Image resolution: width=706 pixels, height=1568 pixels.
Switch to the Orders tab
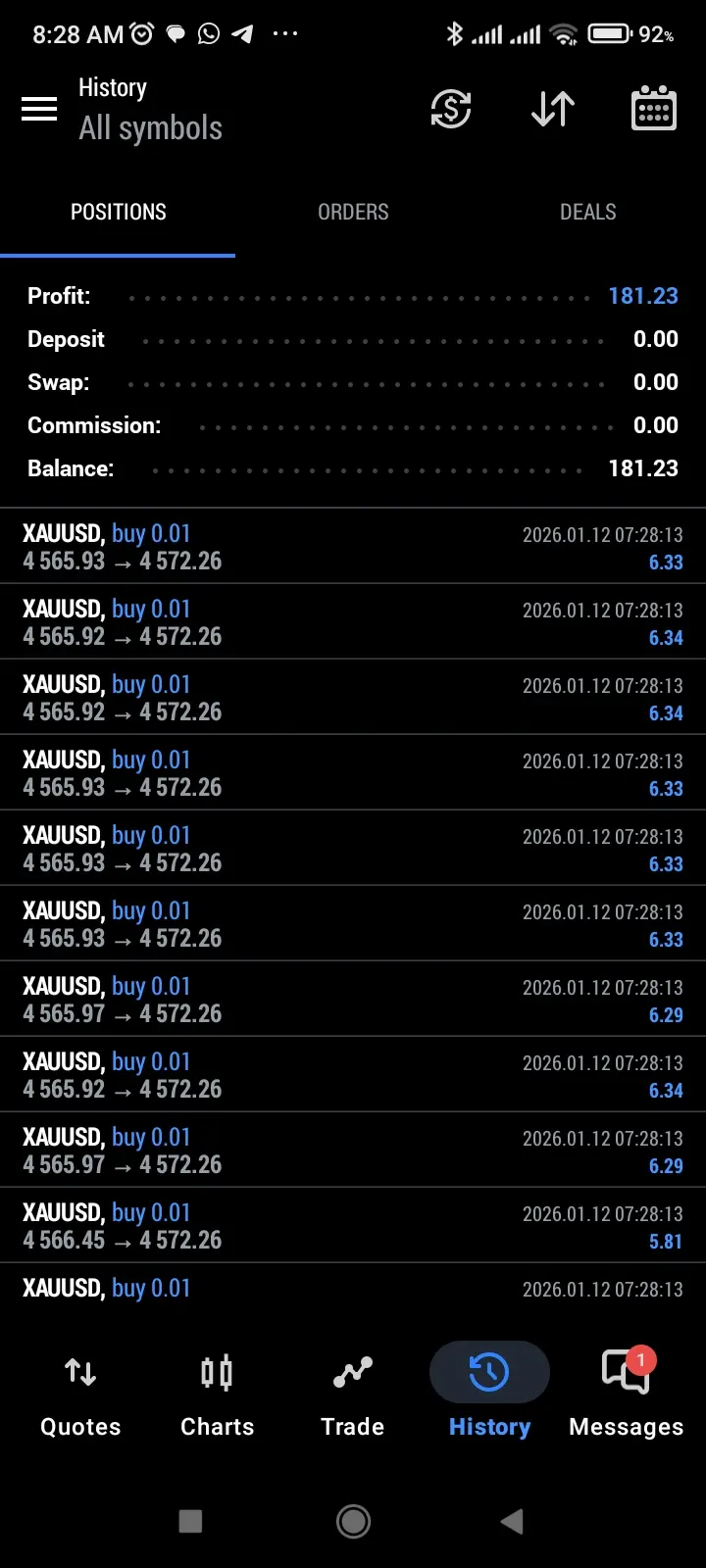click(x=353, y=213)
